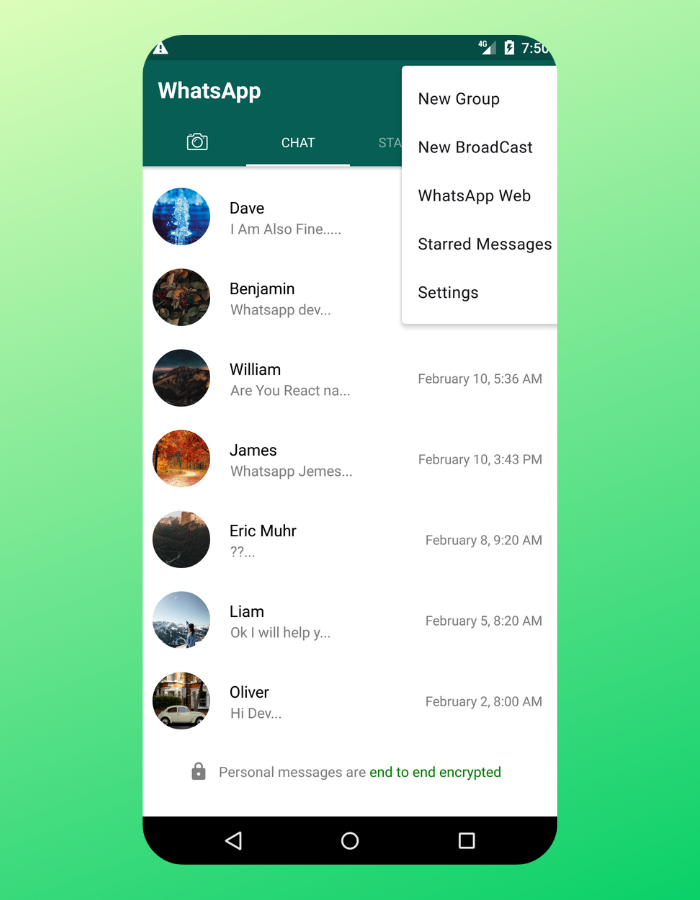Select New Group from the menu
The width and height of the screenshot is (700, 900).
[x=459, y=99]
